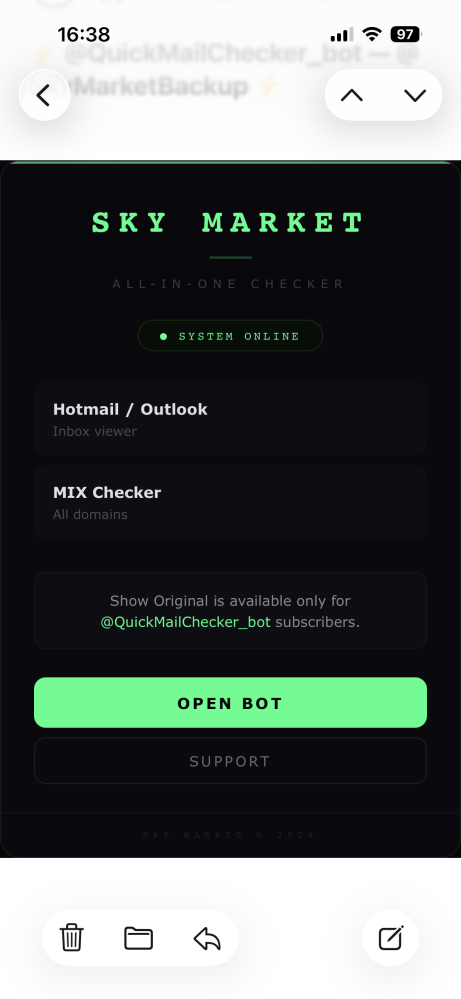
Task: Go back to the inbox list
Action: point(44,96)
